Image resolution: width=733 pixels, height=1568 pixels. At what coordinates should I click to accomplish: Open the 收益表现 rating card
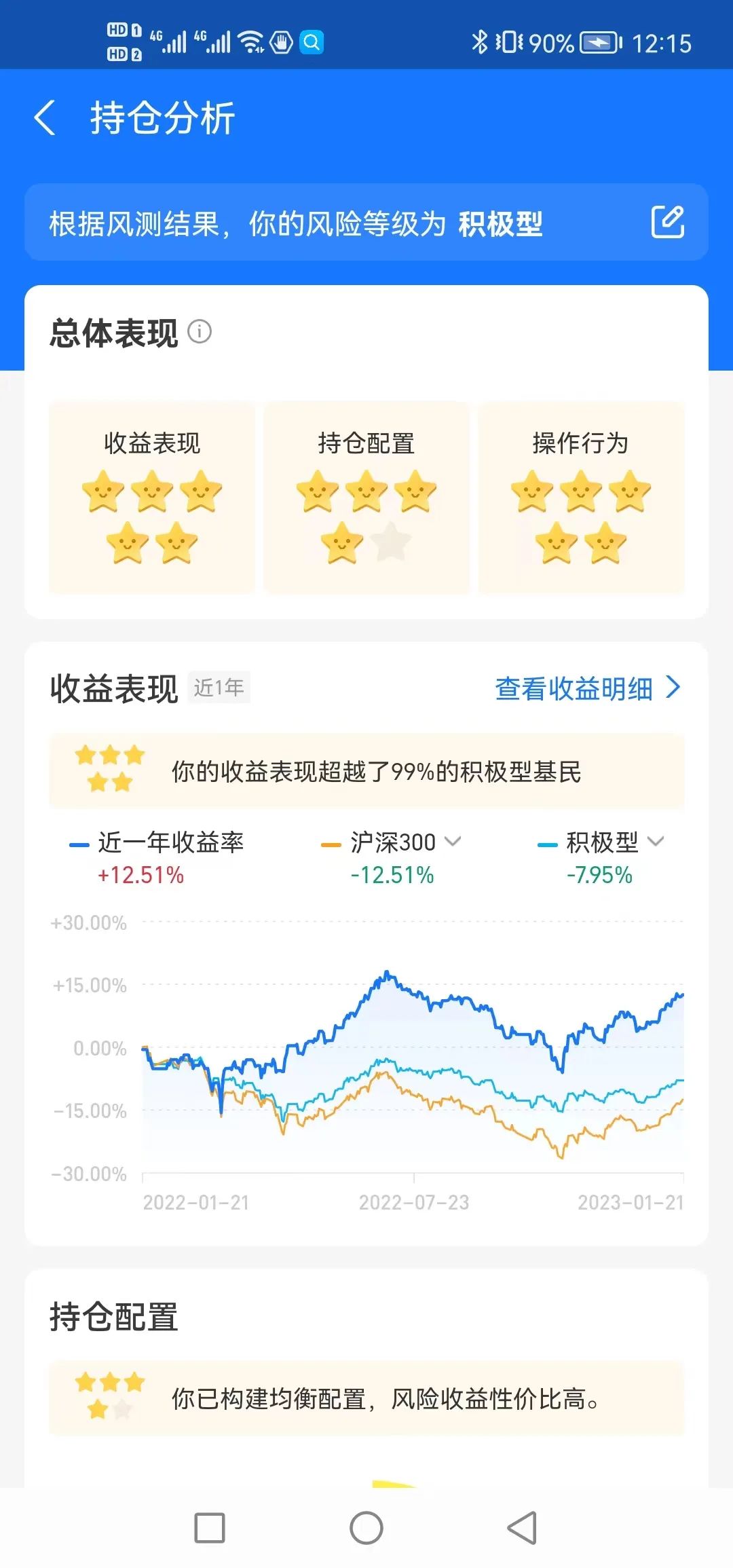pyautogui.click(x=152, y=498)
